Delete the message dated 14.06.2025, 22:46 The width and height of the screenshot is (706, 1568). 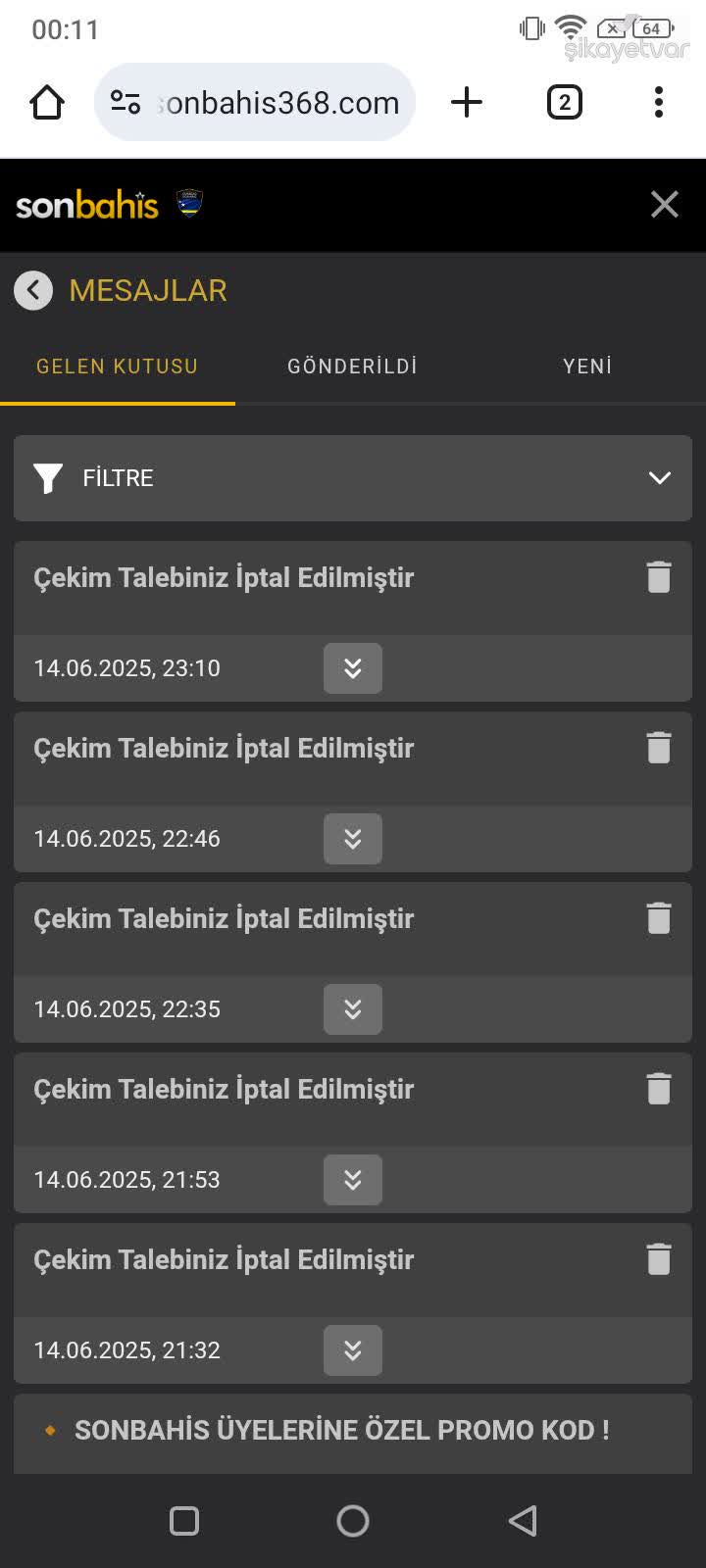click(659, 748)
